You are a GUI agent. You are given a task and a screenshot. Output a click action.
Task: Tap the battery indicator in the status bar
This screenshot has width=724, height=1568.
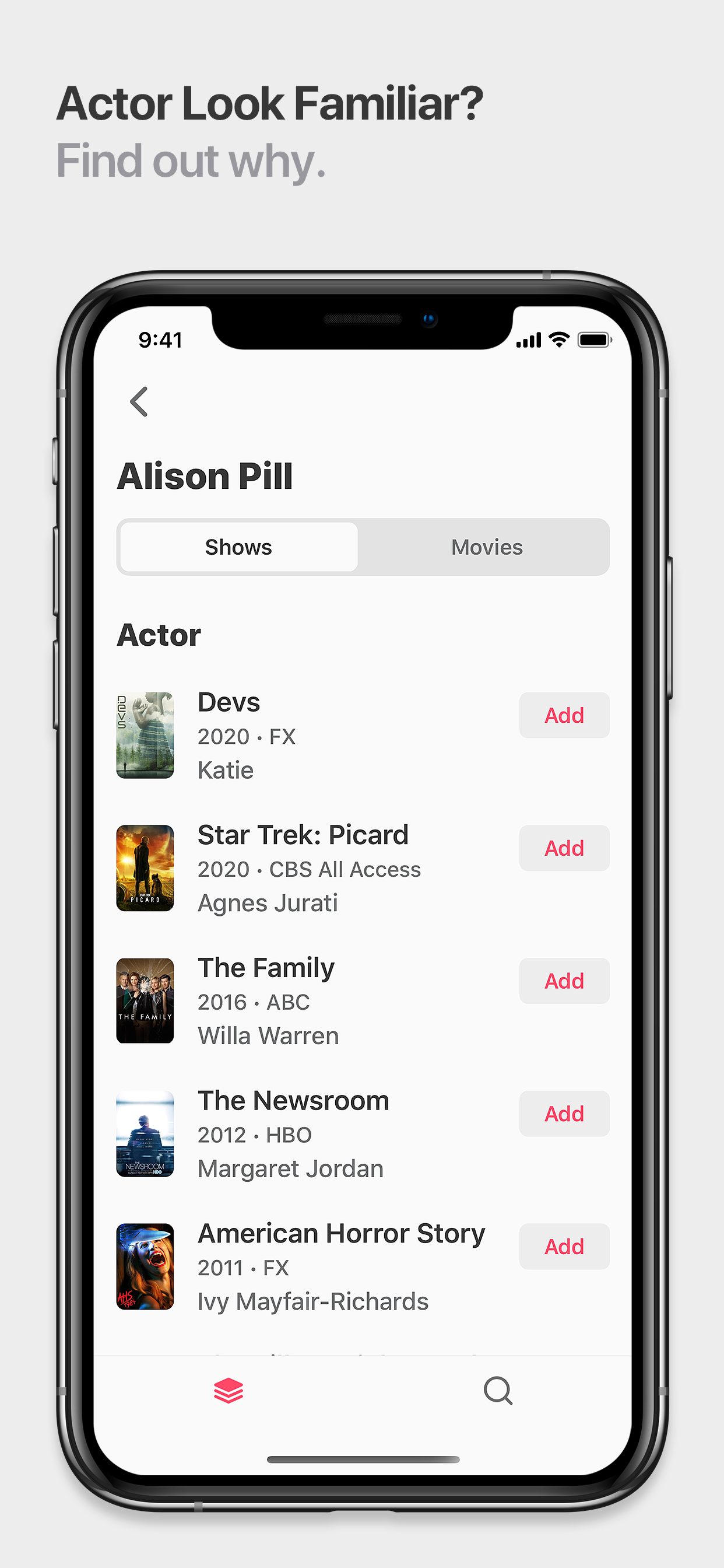tap(595, 339)
